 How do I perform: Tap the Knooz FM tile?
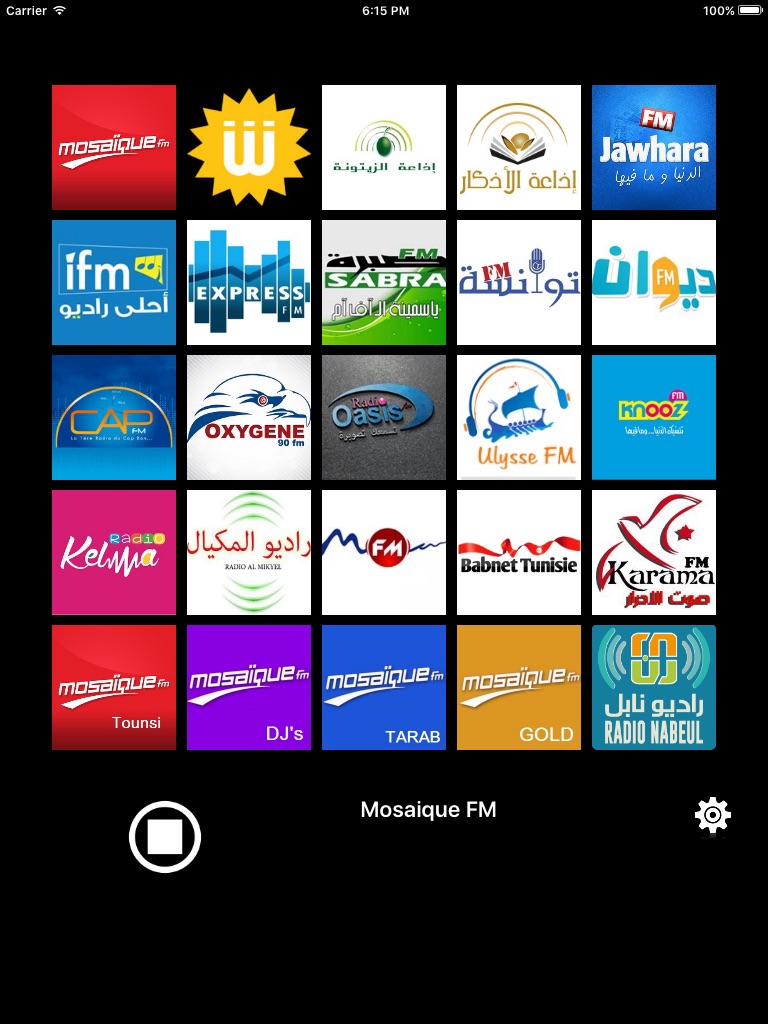pos(654,417)
